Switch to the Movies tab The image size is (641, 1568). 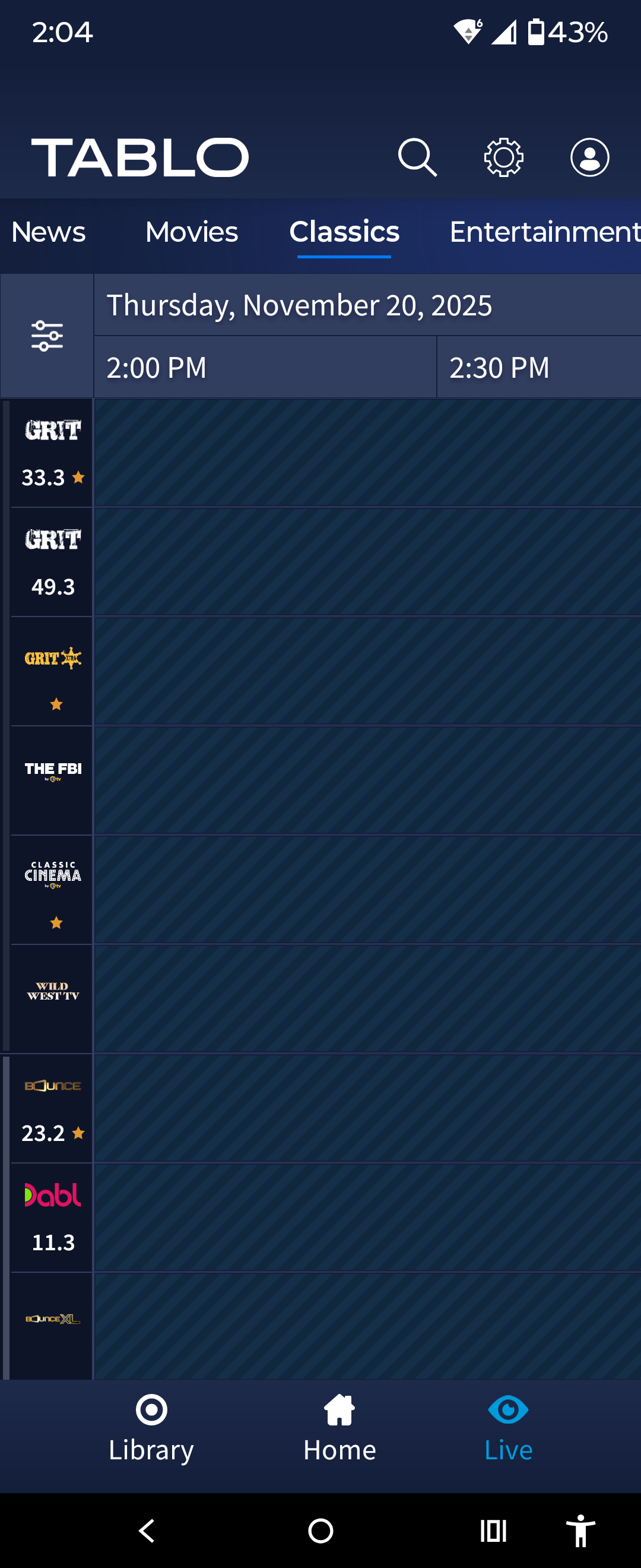click(192, 232)
